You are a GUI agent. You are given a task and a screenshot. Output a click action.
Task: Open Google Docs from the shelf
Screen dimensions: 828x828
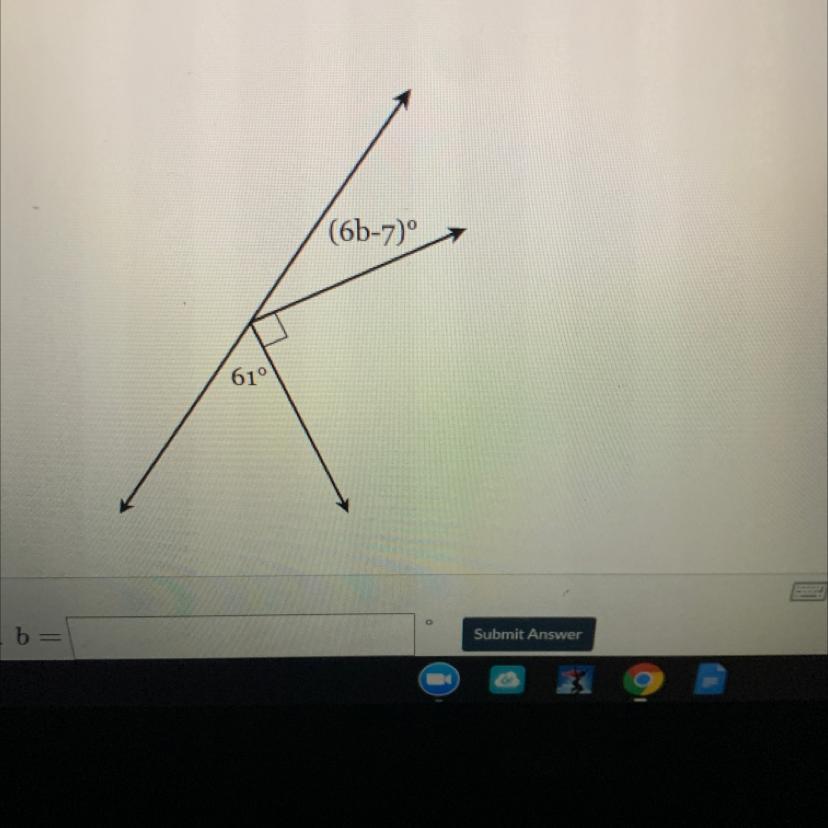pos(710,679)
